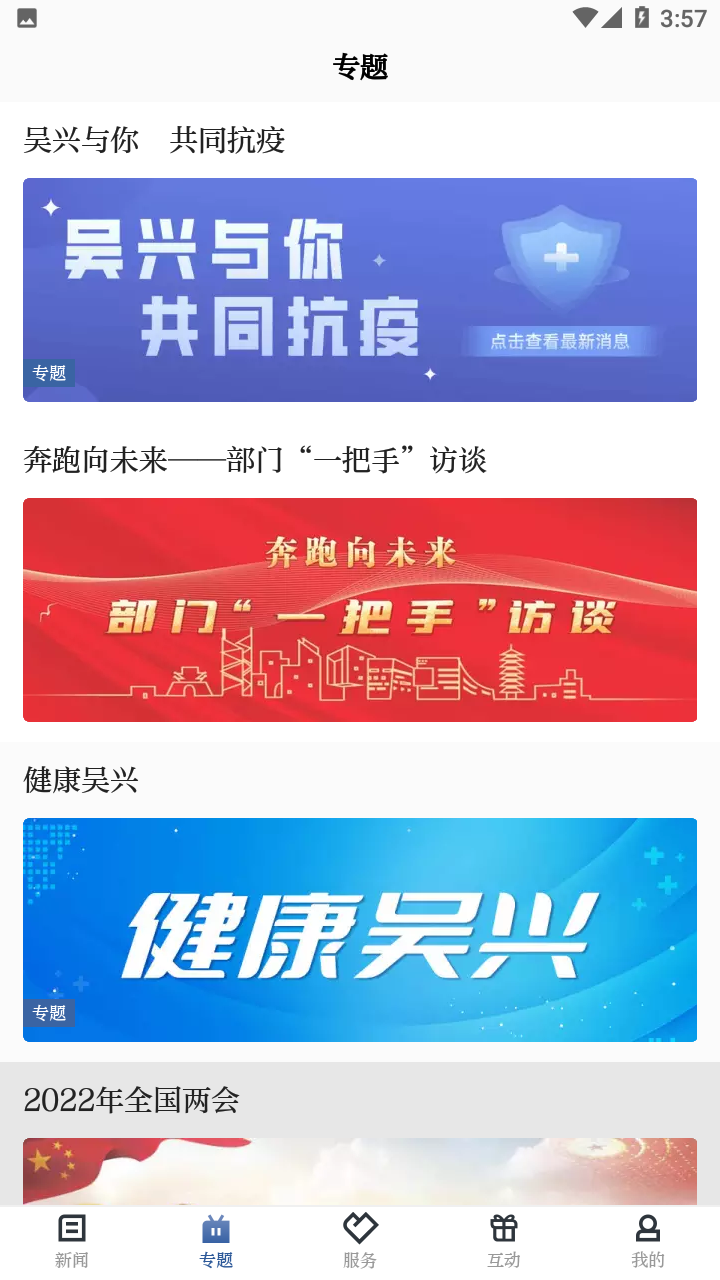This screenshot has width=720, height=1280.
Task: Tap the 专题 badge on the anti-epidemic banner
Action: pos(50,373)
